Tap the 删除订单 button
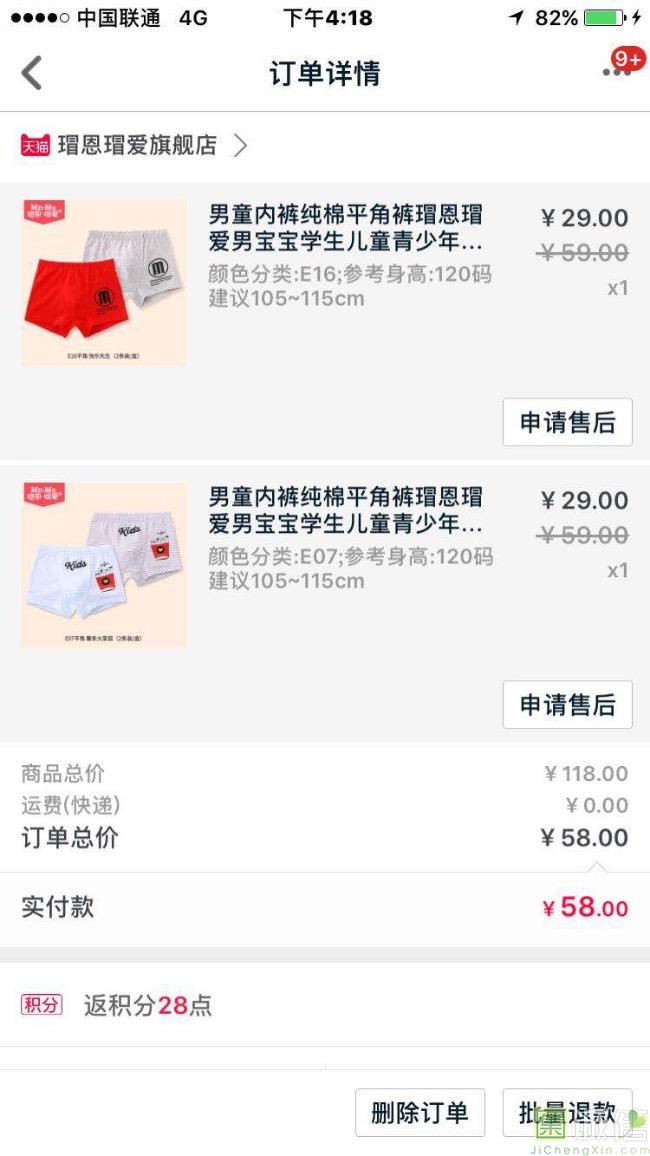This screenshot has width=650, height=1156. pyautogui.click(x=419, y=1112)
